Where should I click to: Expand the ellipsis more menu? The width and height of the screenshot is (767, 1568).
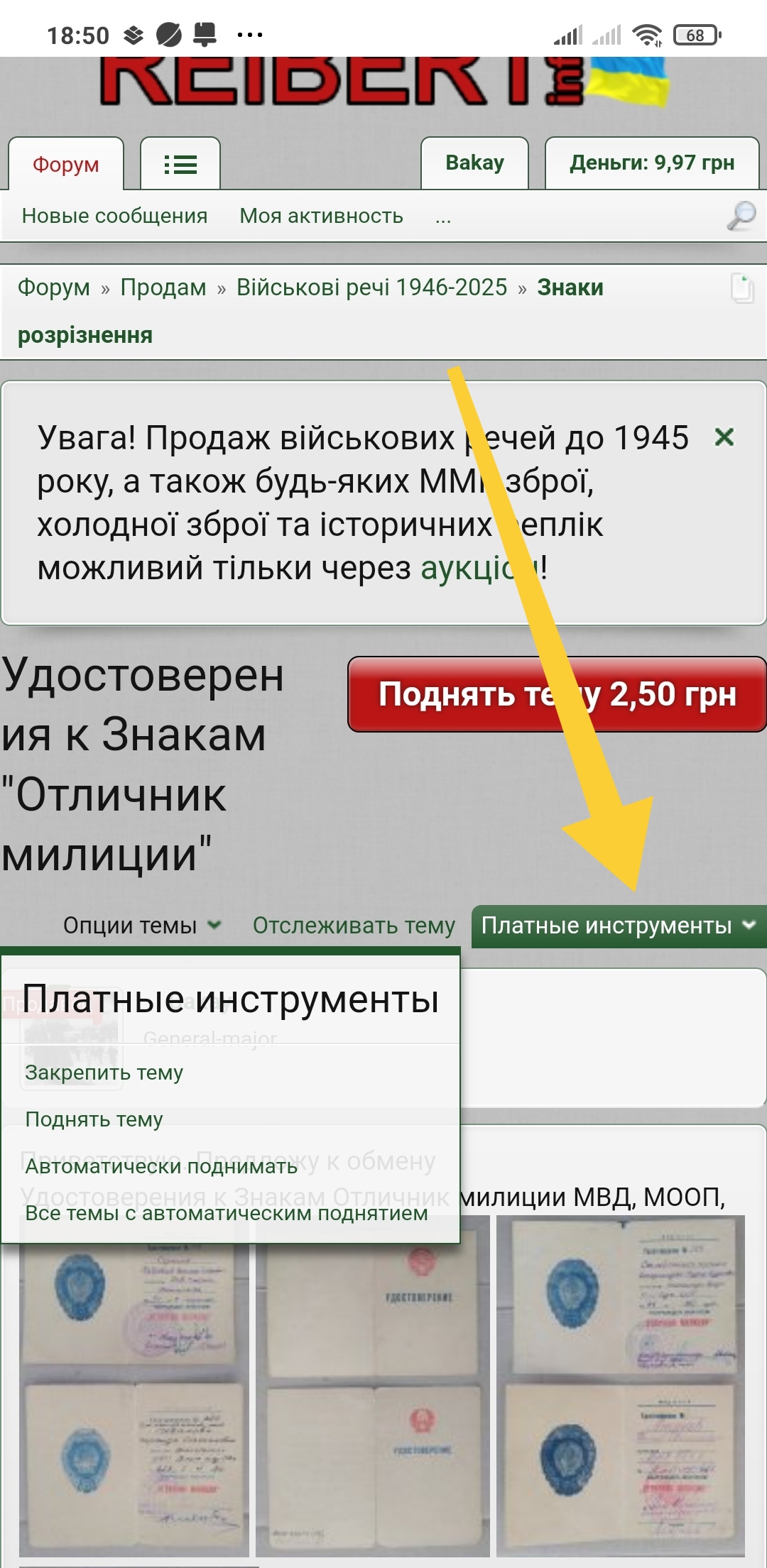point(443,217)
